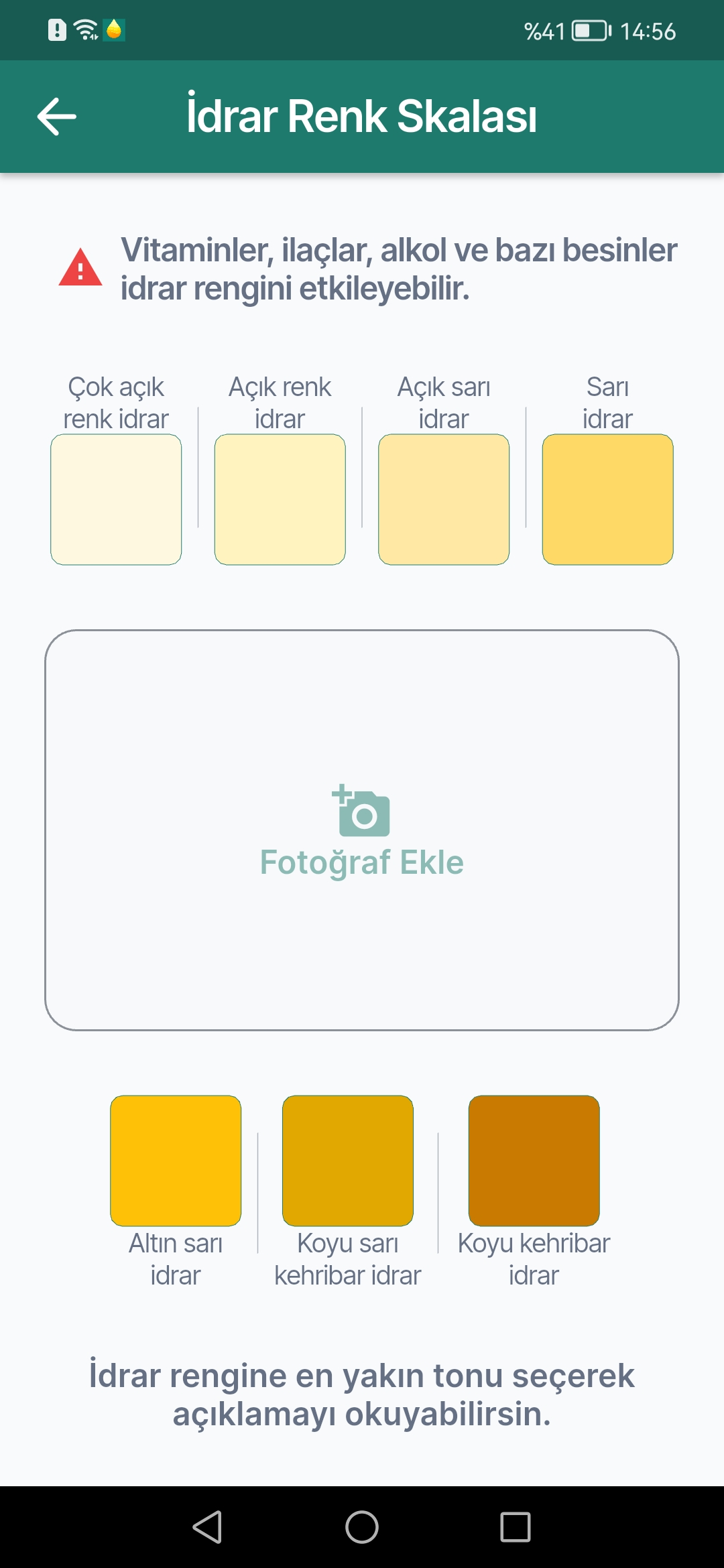Go back using the header arrow
The image size is (724, 1568).
click(x=57, y=117)
